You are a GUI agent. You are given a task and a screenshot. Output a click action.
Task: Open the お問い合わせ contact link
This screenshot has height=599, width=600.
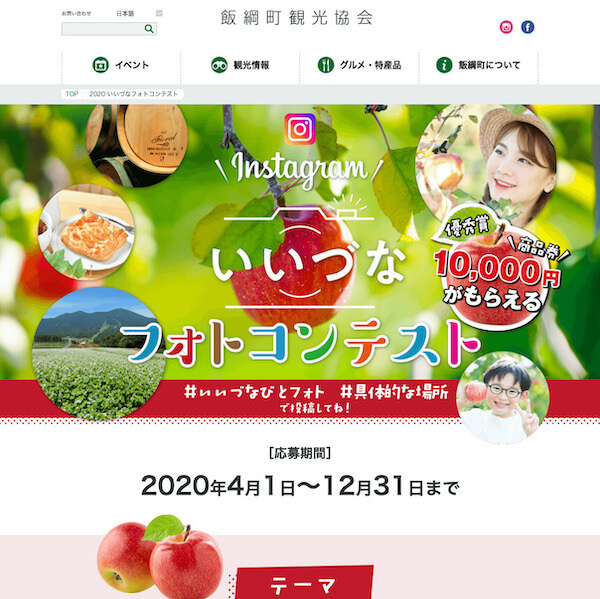[75, 14]
